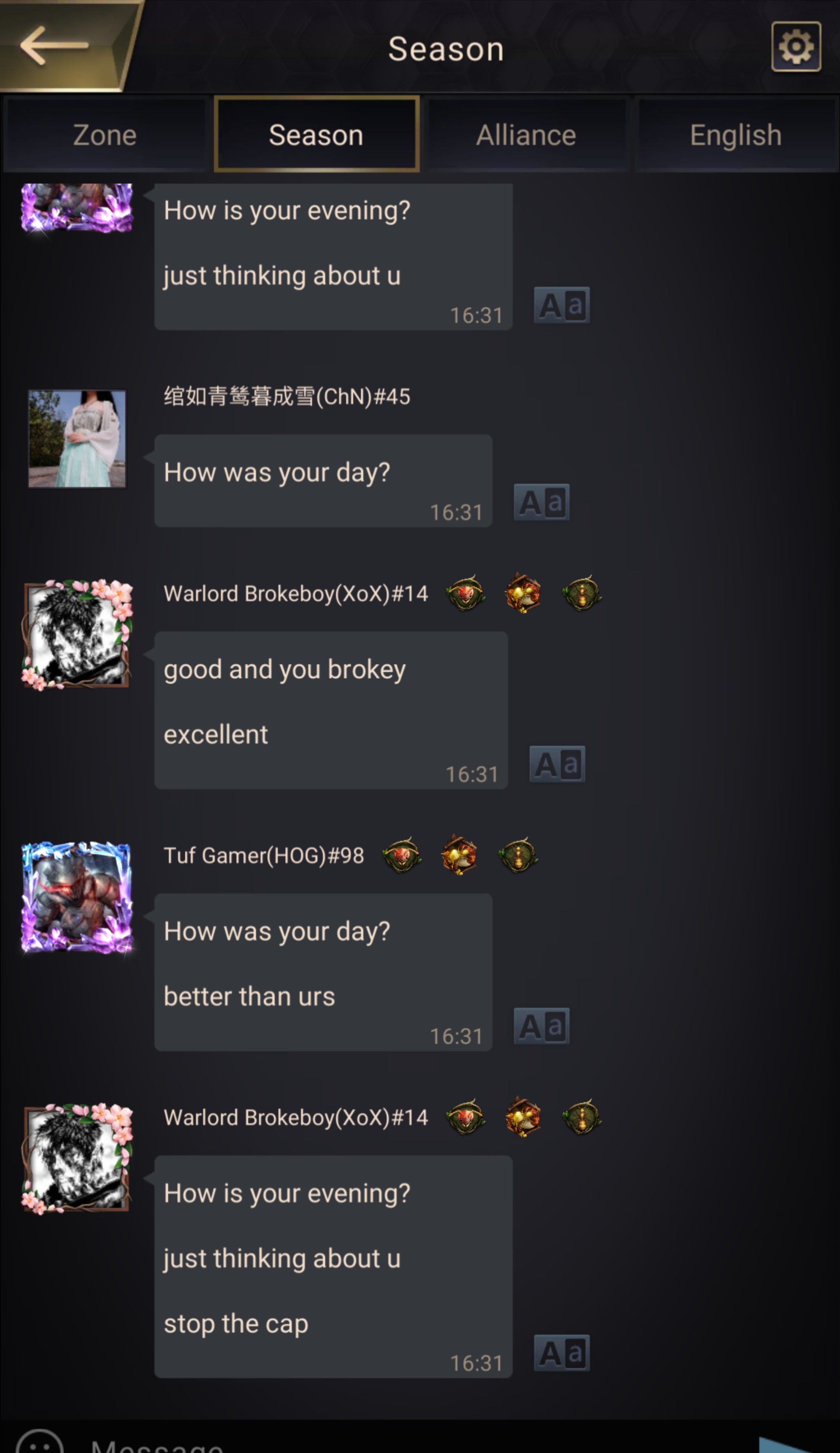This screenshot has width=840, height=1453.
Task: Open Tuf Gamer's avatar profile
Action: [x=77, y=897]
